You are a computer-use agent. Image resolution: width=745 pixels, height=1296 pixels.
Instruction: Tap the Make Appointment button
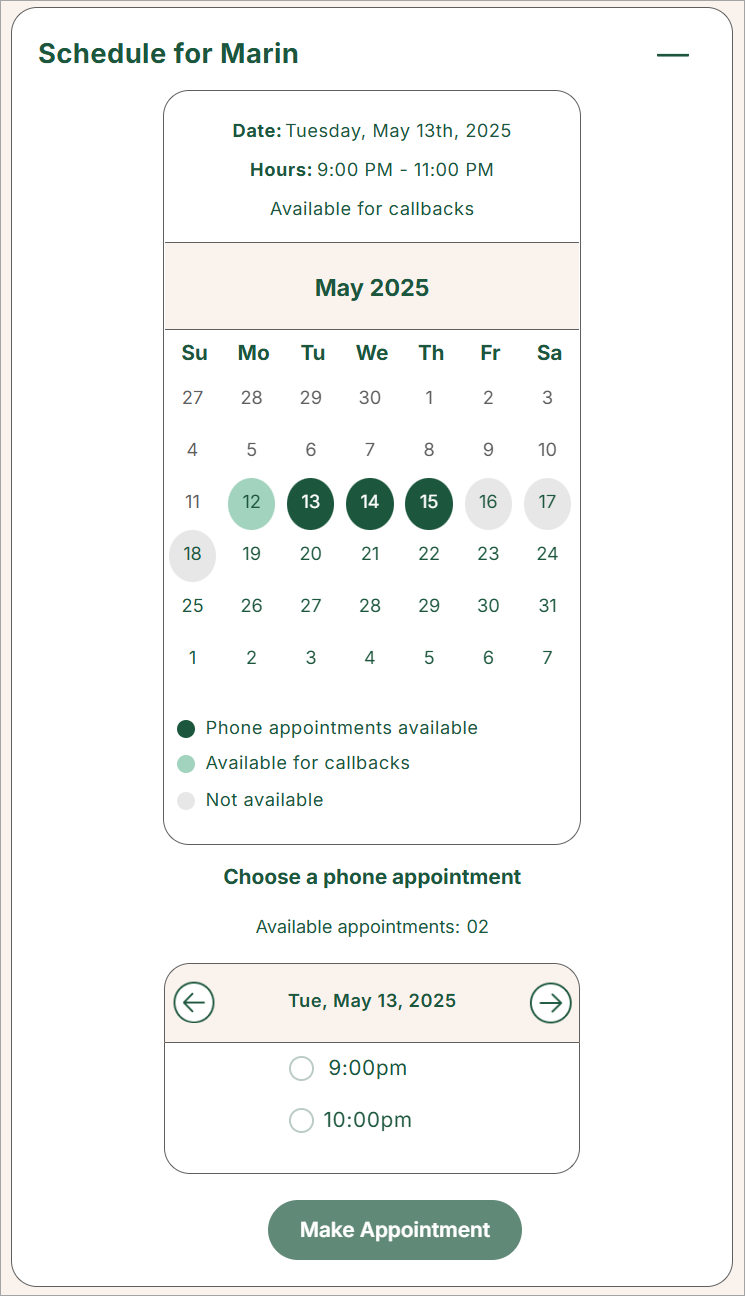pos(395,1230)
